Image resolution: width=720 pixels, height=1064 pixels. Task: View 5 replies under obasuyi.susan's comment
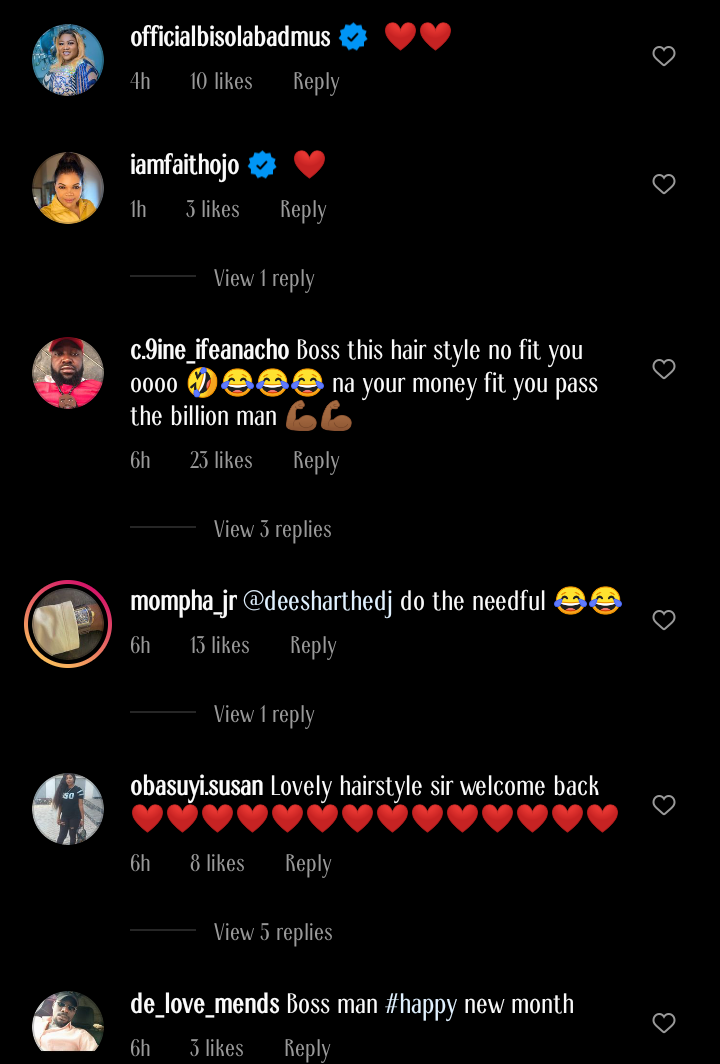pos(273,933)
